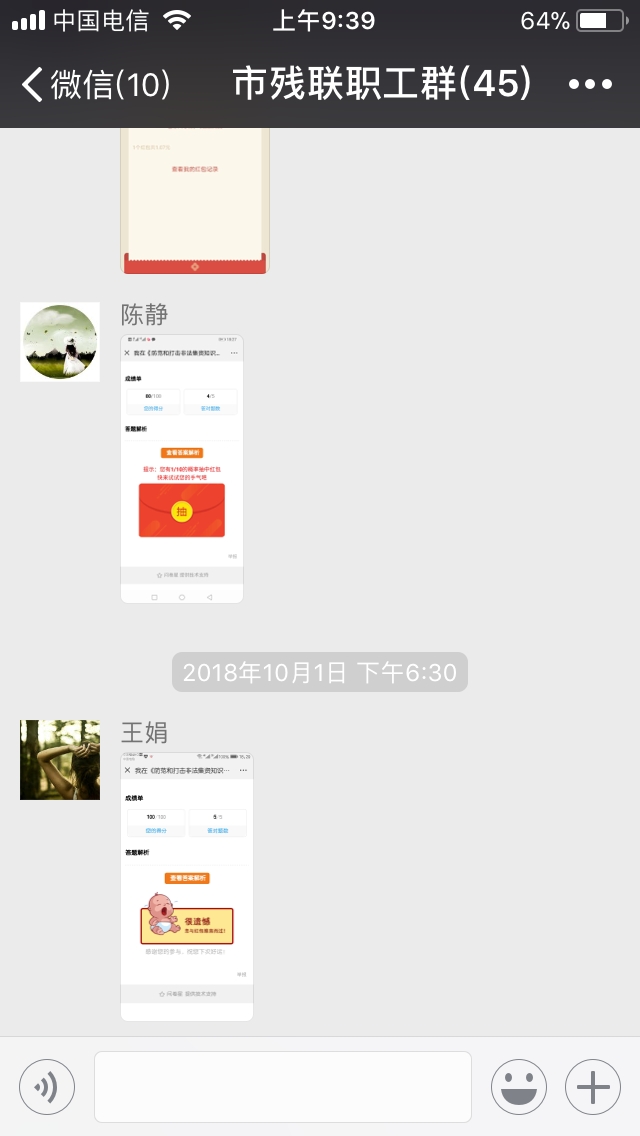Viewport: 640px width, 1136px height.
Task: Open the image sent by 陈静
Action: point(182,468)
